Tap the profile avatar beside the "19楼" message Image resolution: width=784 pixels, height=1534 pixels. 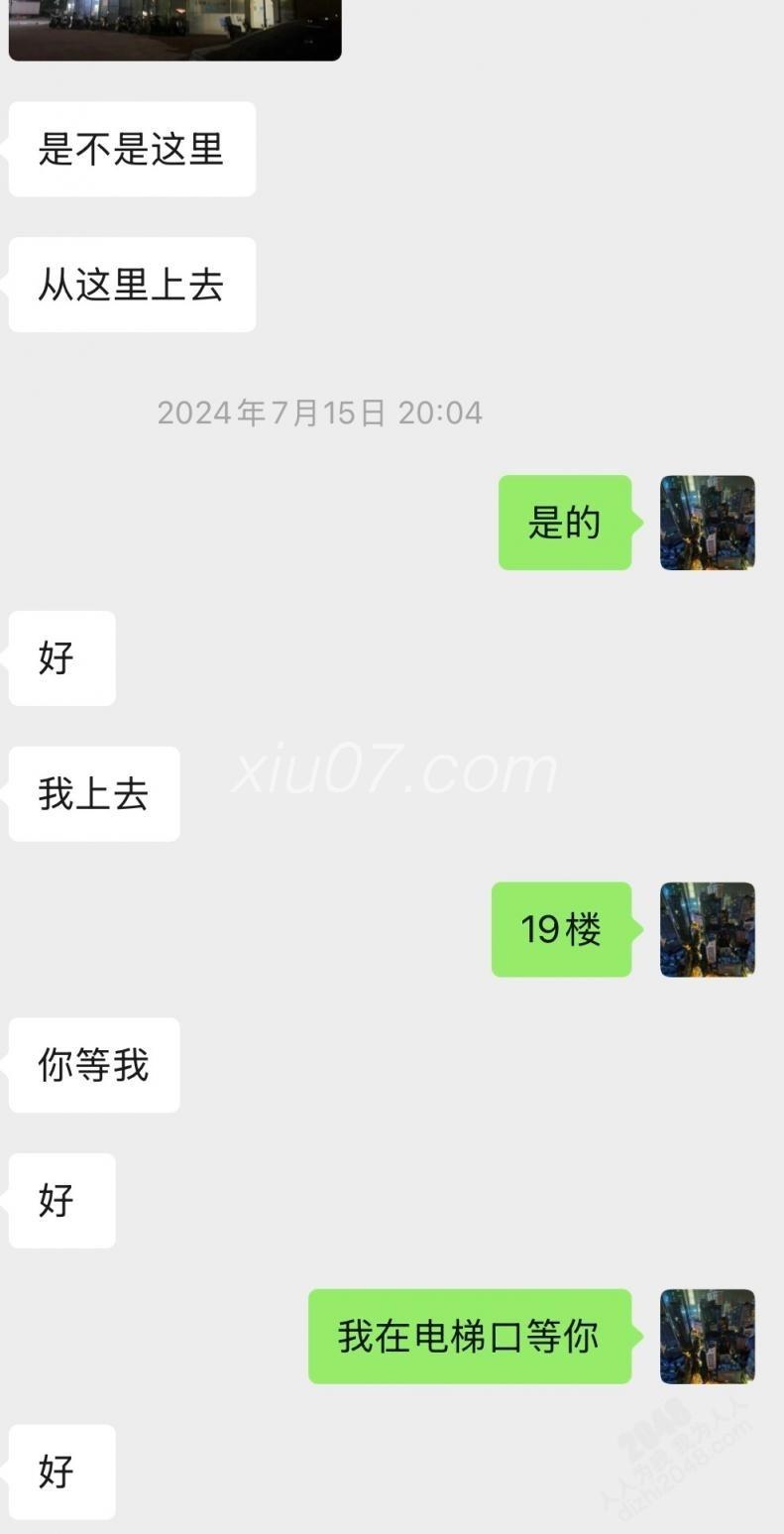(707, 929)
